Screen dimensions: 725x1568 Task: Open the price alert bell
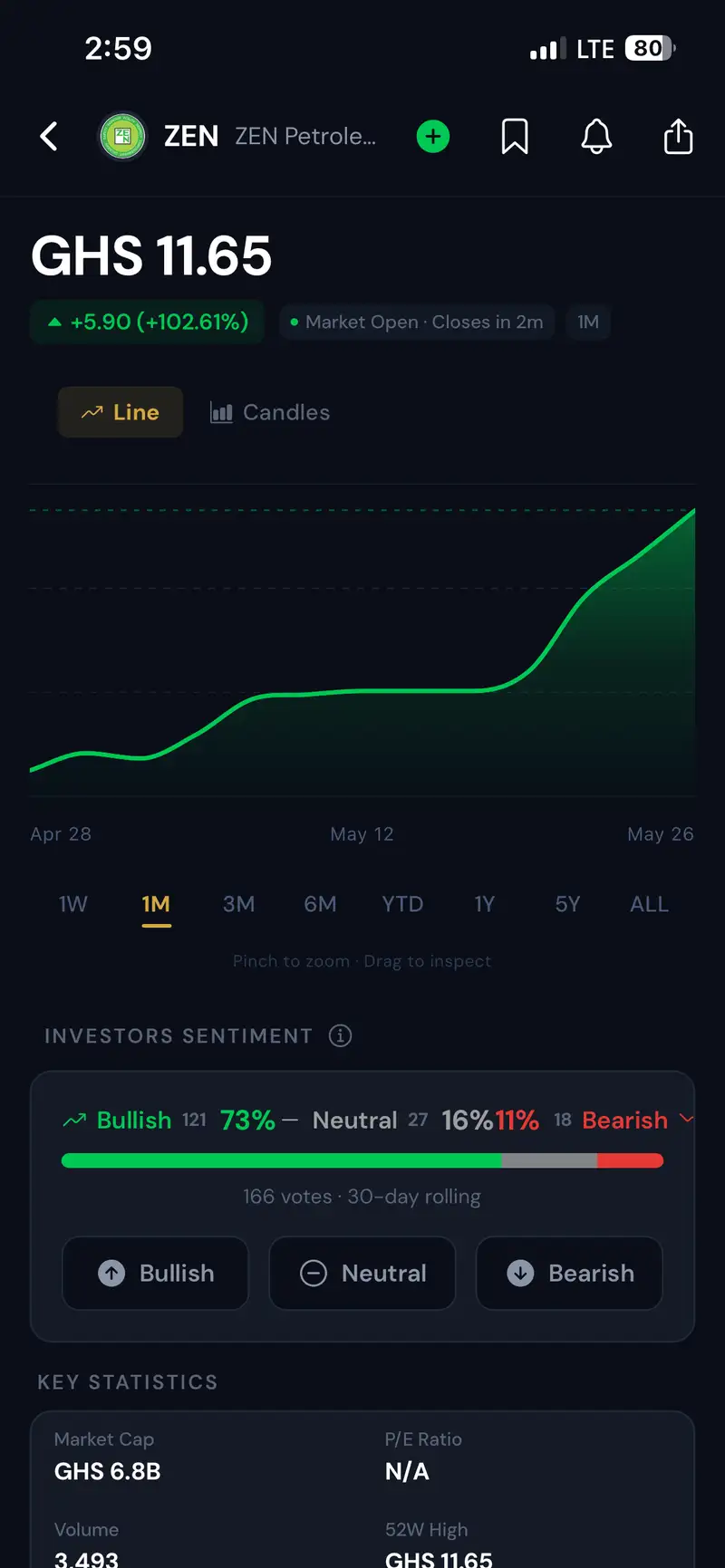point(596,137)
